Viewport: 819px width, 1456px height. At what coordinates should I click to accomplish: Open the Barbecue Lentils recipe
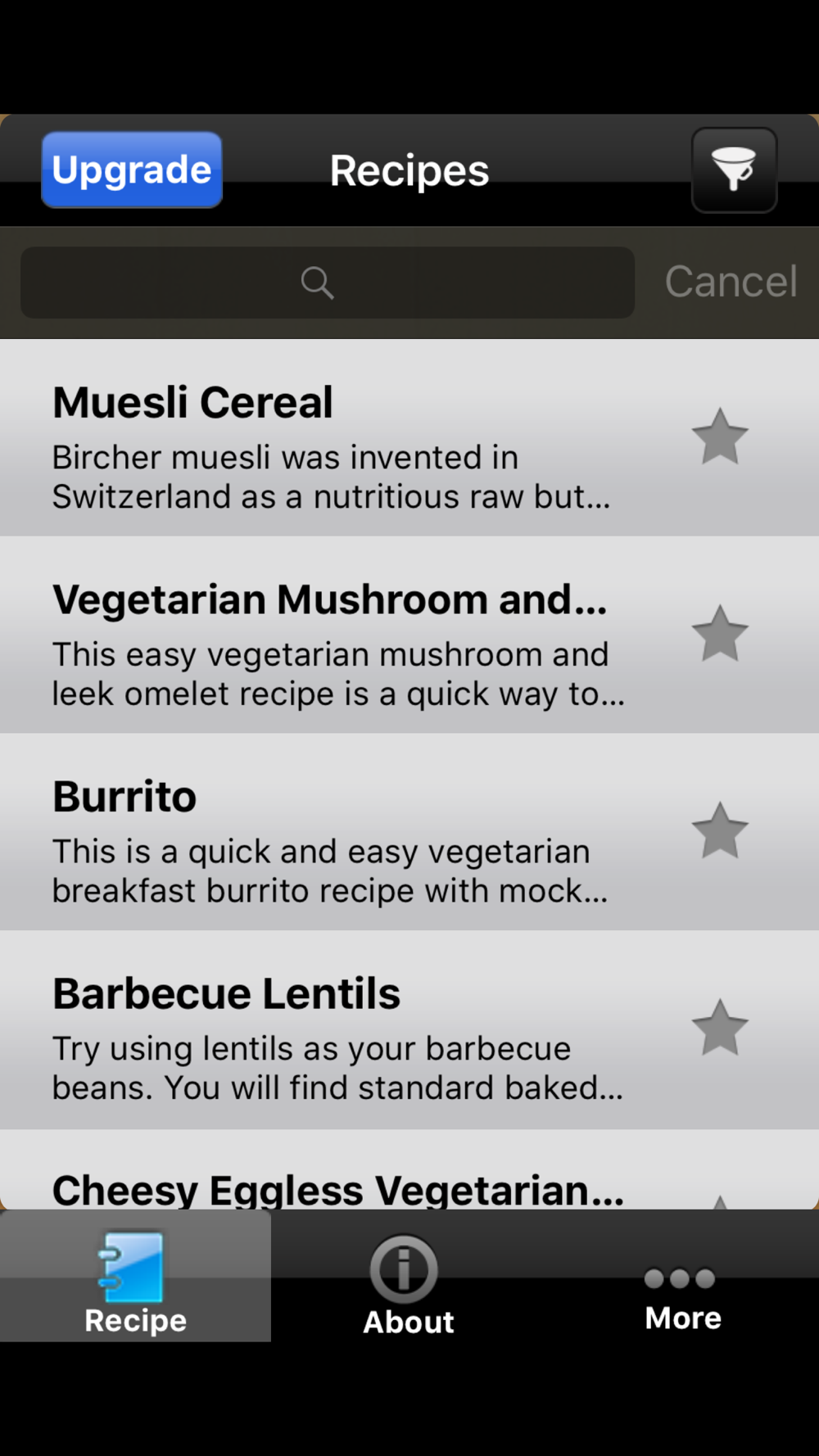328,1030
